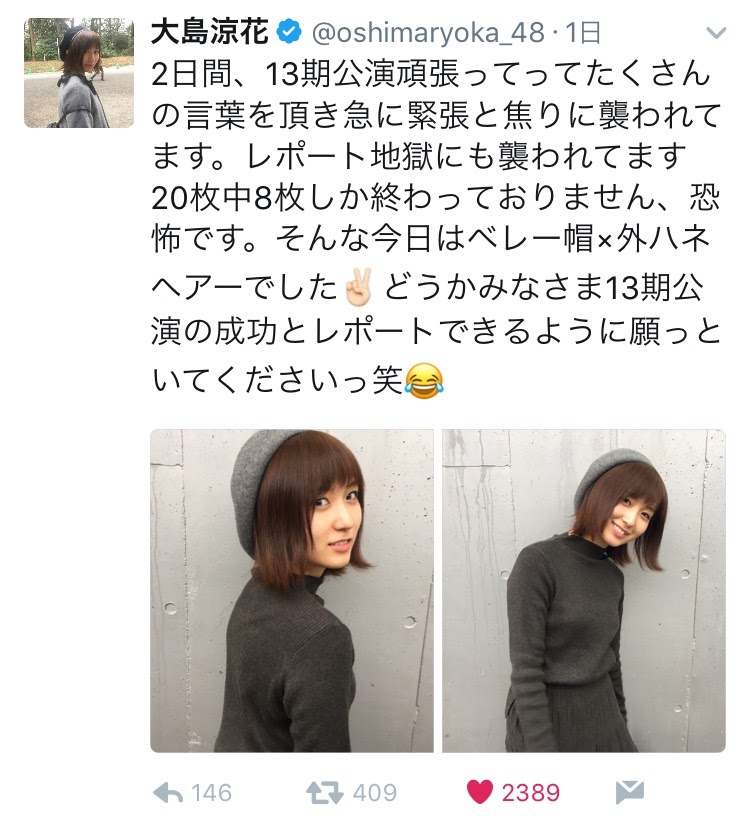Like the tweet with the heart
This screenshot has width=750, height=825.
(480, 793)
